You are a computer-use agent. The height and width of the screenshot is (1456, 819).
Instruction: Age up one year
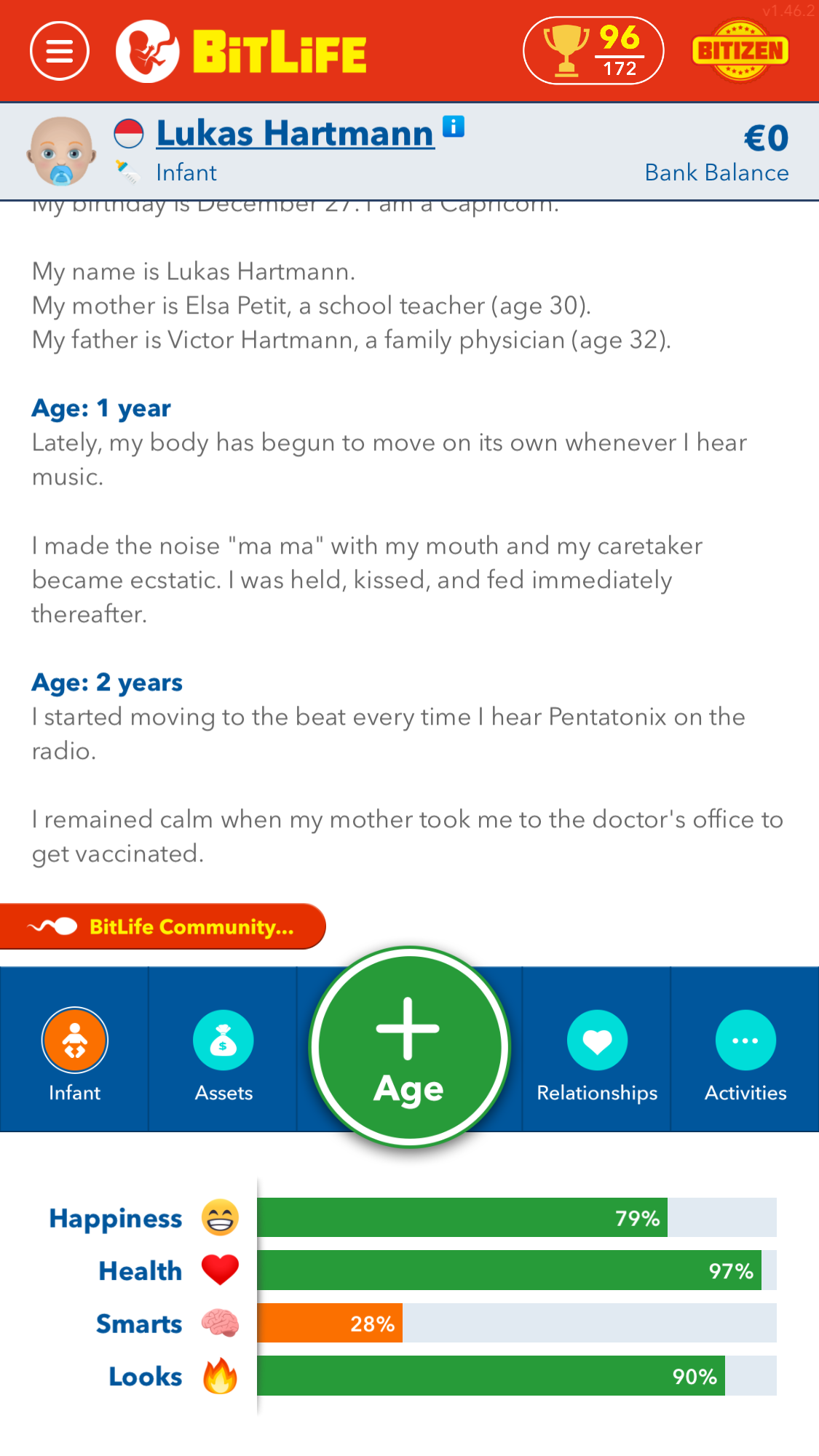point(409,1047)
